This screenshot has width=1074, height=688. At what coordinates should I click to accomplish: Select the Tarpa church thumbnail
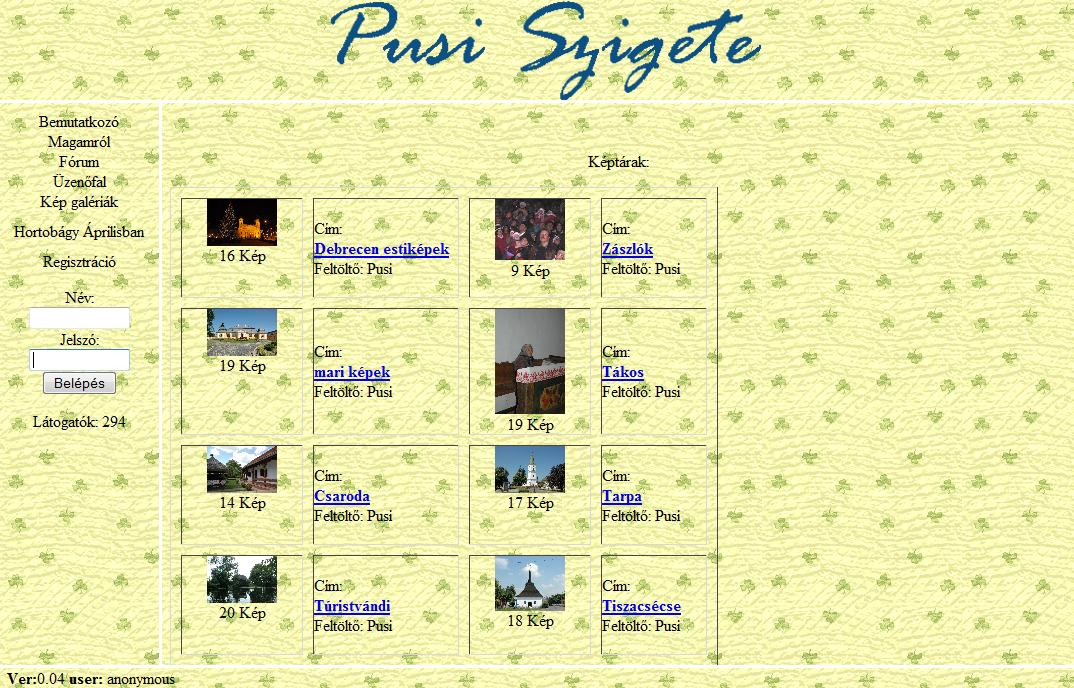529,469
